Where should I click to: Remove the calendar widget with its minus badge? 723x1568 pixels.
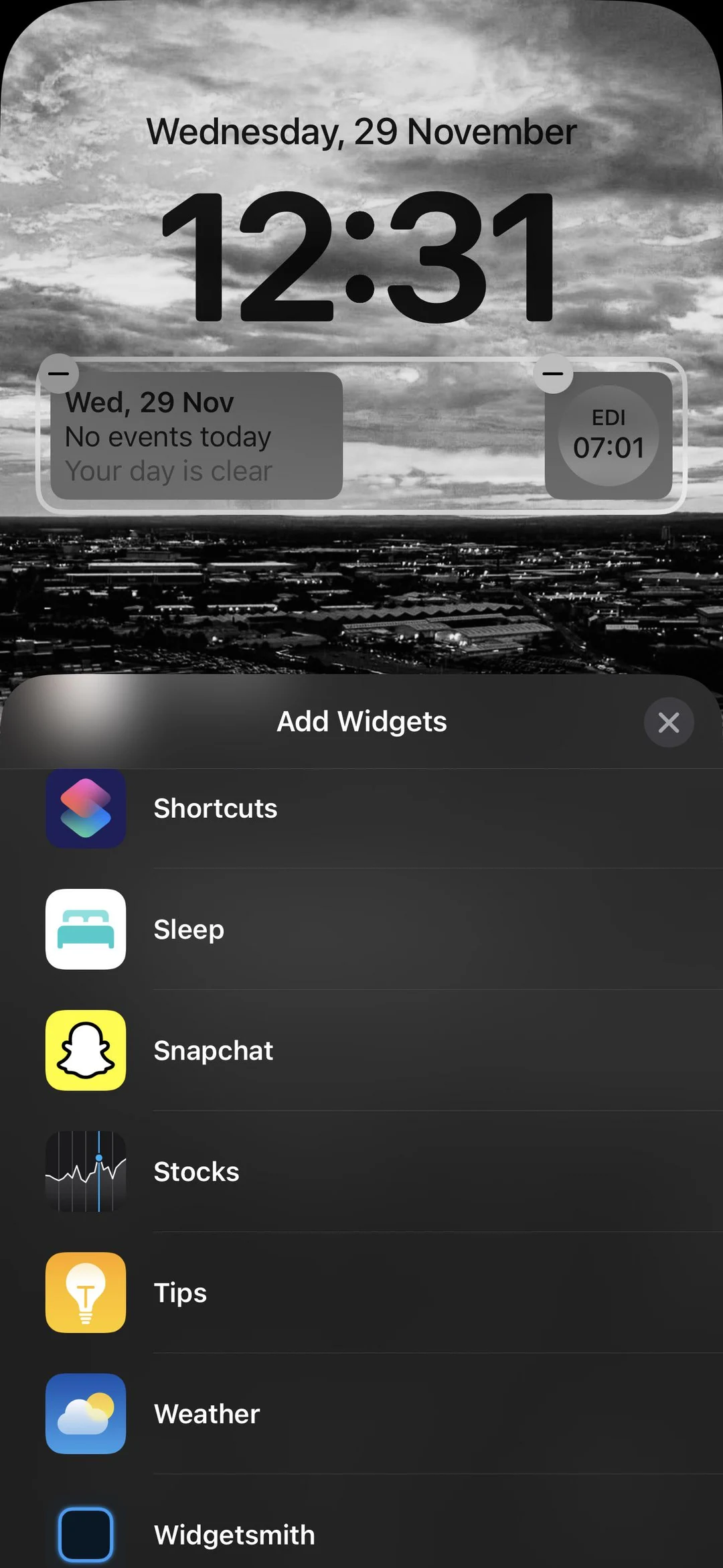click(x=60, y=374)
